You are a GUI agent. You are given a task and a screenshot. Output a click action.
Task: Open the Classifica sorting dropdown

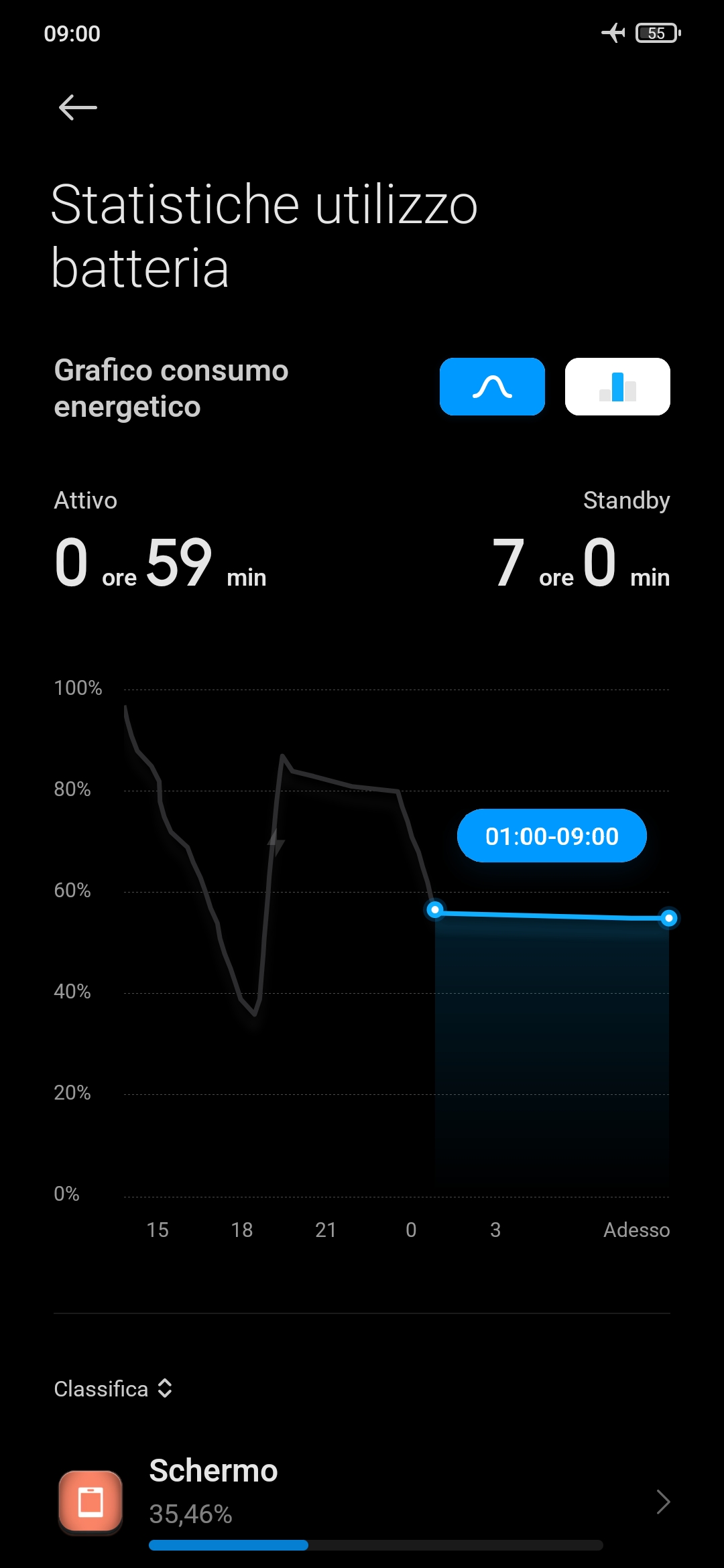(113, 1389)
